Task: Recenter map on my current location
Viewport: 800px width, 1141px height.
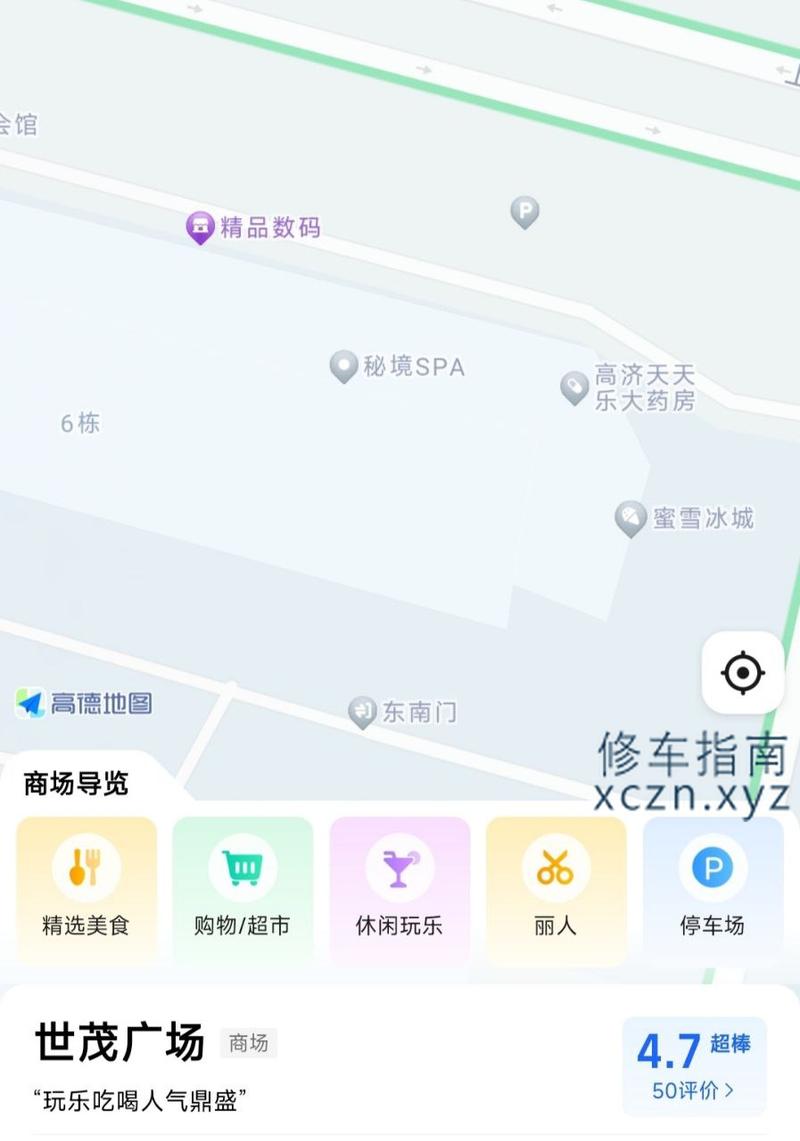Action: coord(742,672)
